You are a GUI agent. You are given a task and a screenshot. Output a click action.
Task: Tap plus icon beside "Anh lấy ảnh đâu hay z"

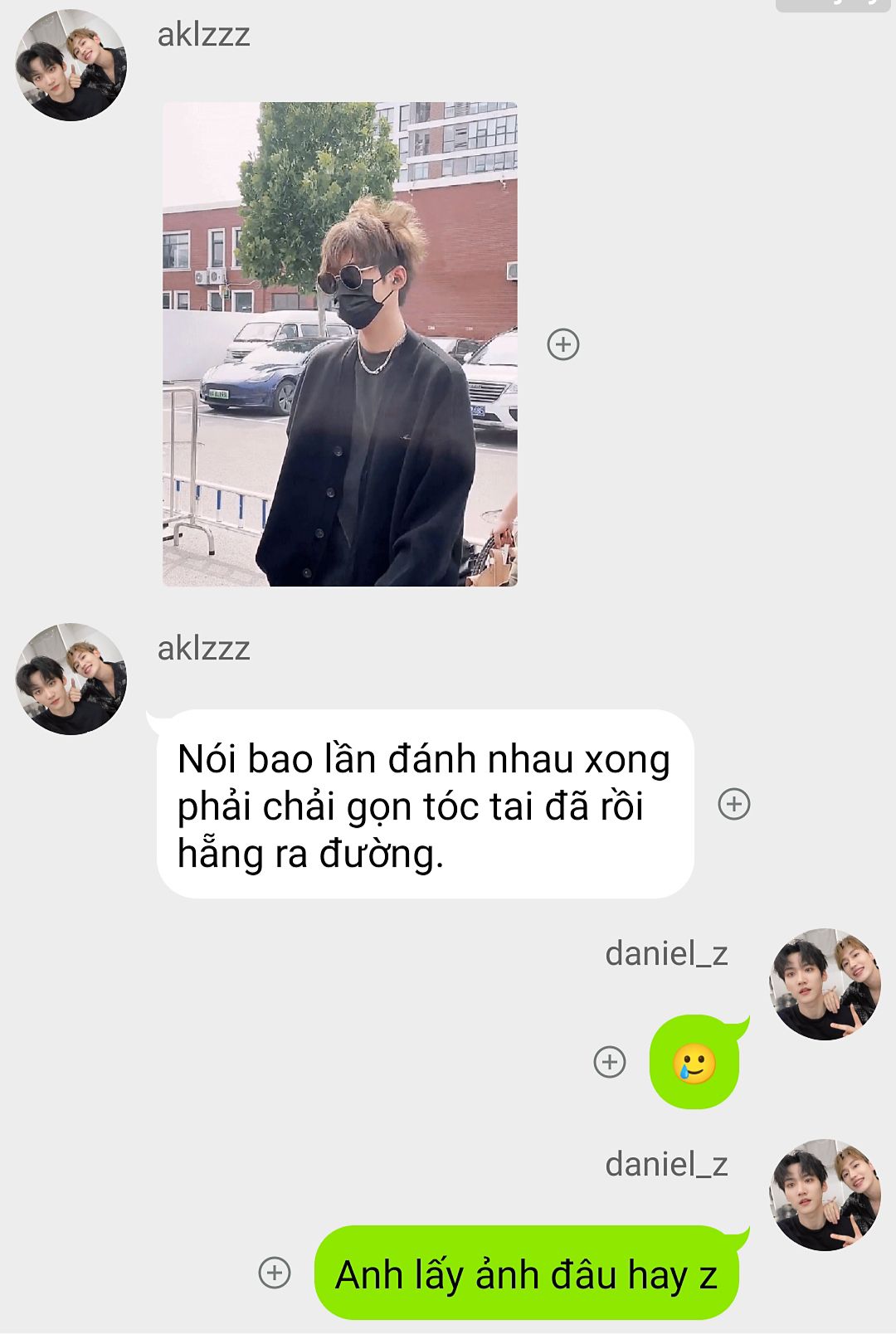(x=275, y=1273)
